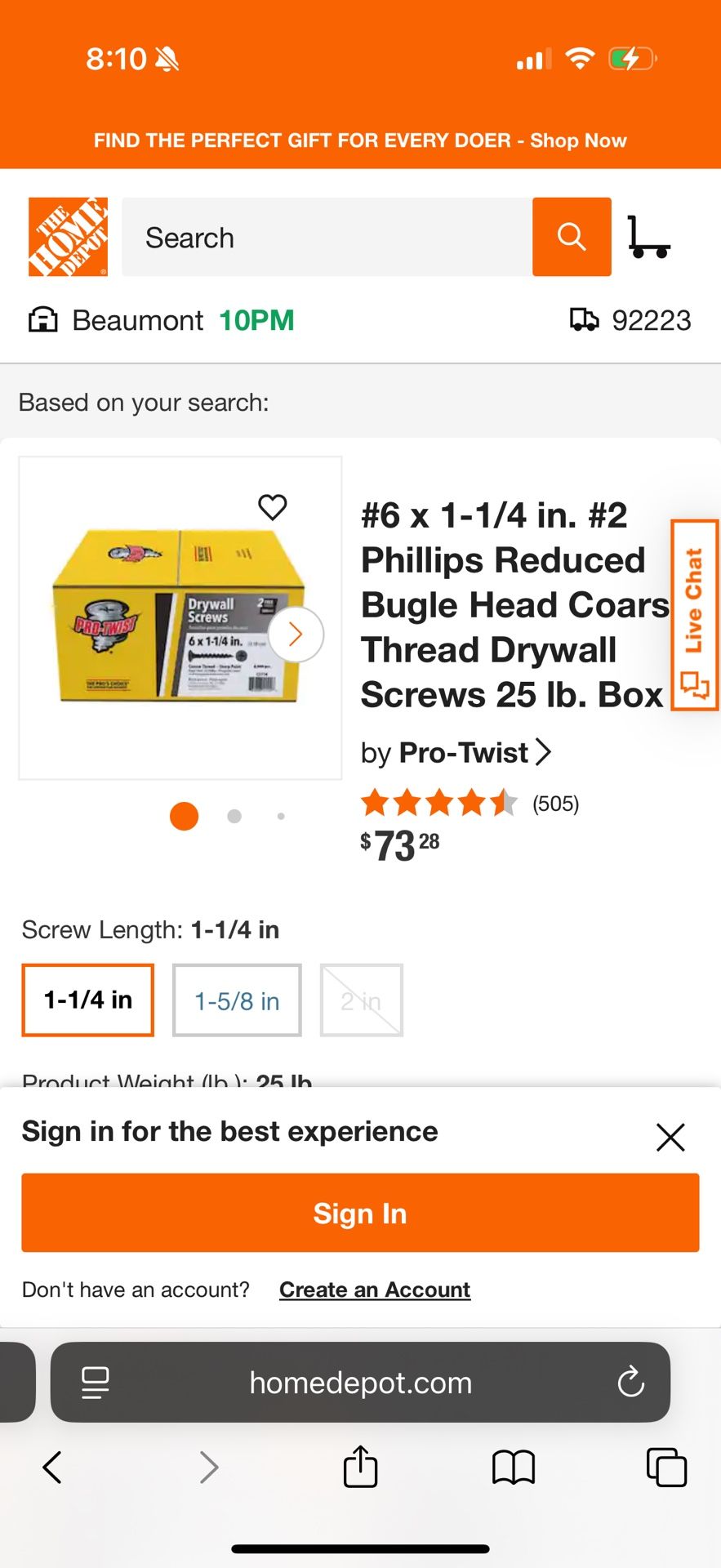
Task: Tap the delivery truck icon near 92223
Action: [x=585, y=320]
